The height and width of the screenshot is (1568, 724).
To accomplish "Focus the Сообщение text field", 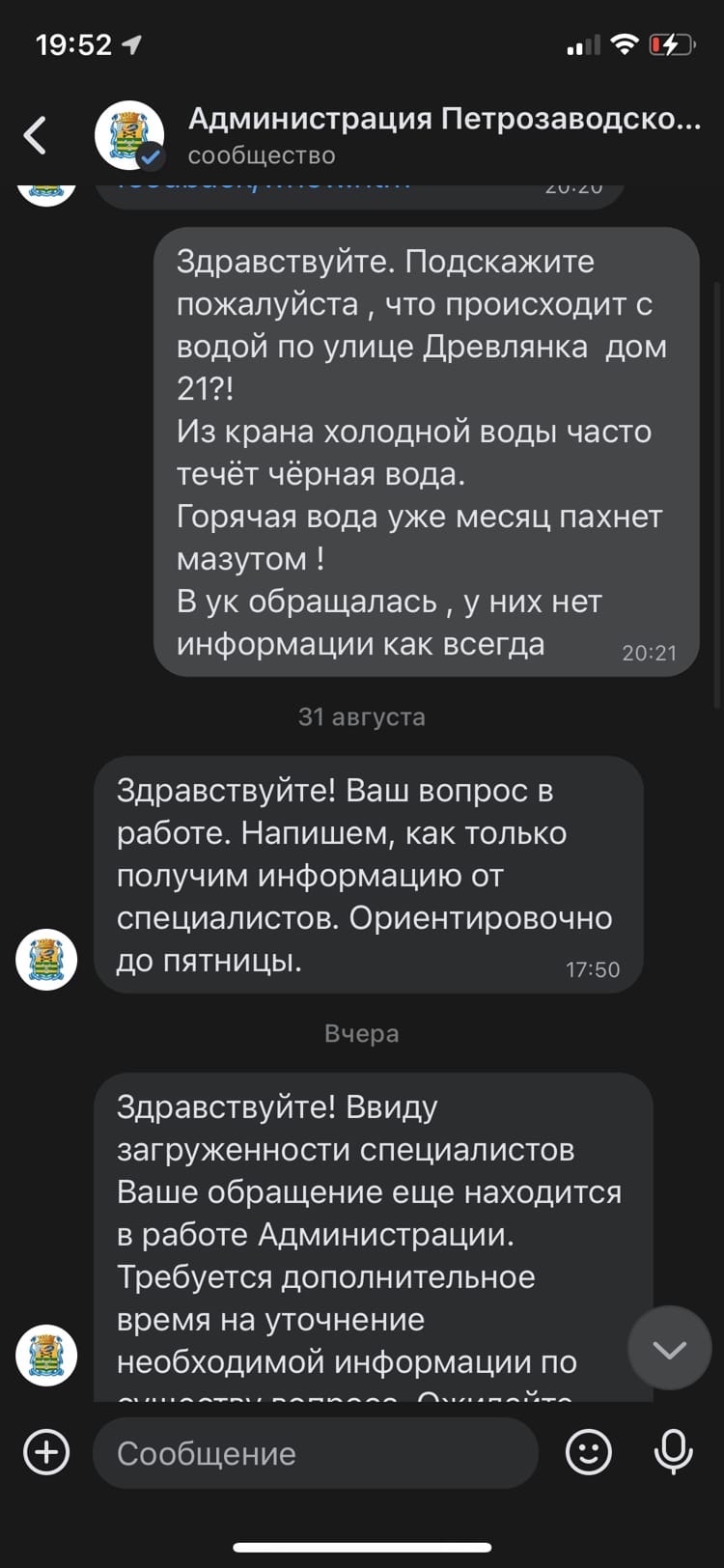I will tap(316, 1452).
